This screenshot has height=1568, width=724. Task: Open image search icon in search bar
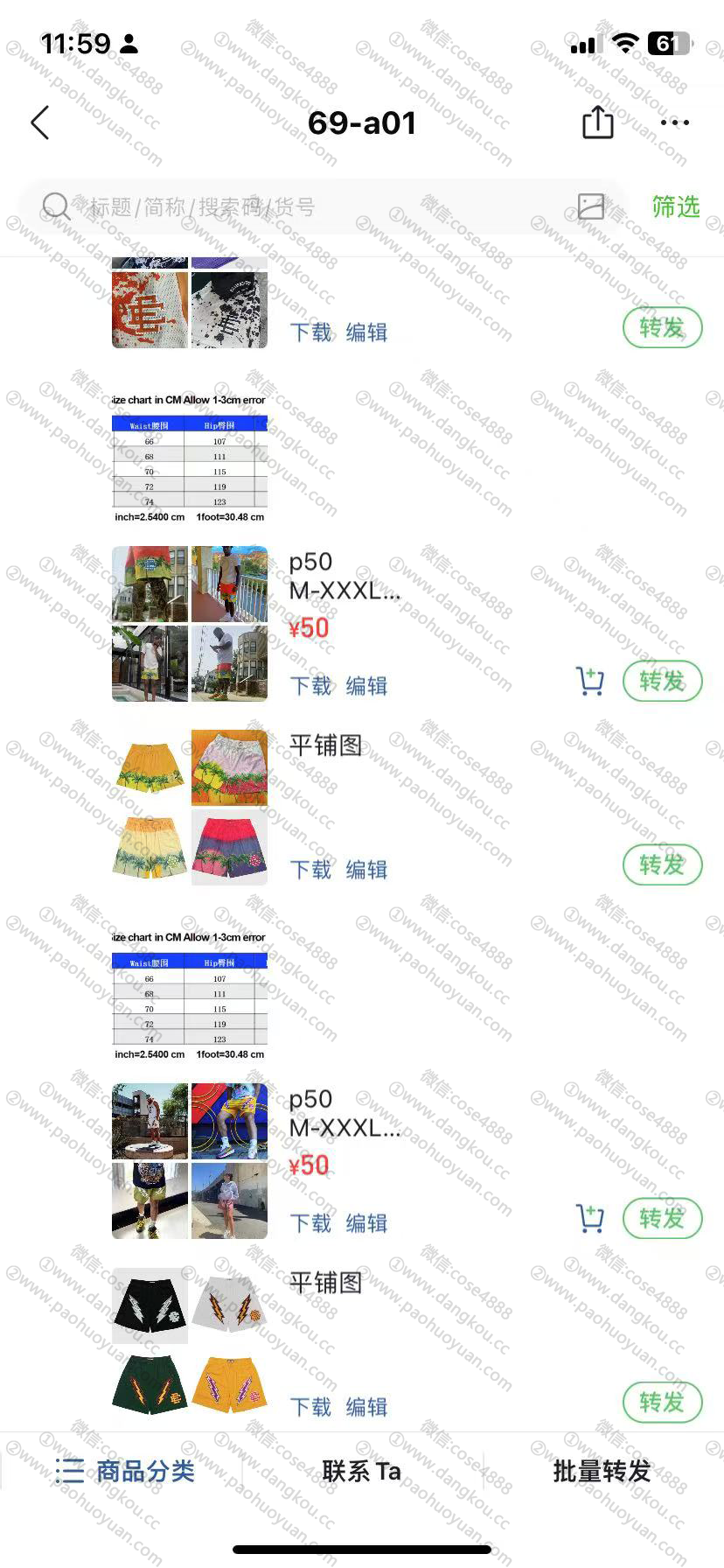pyautogui.click(x=591, y=206)
